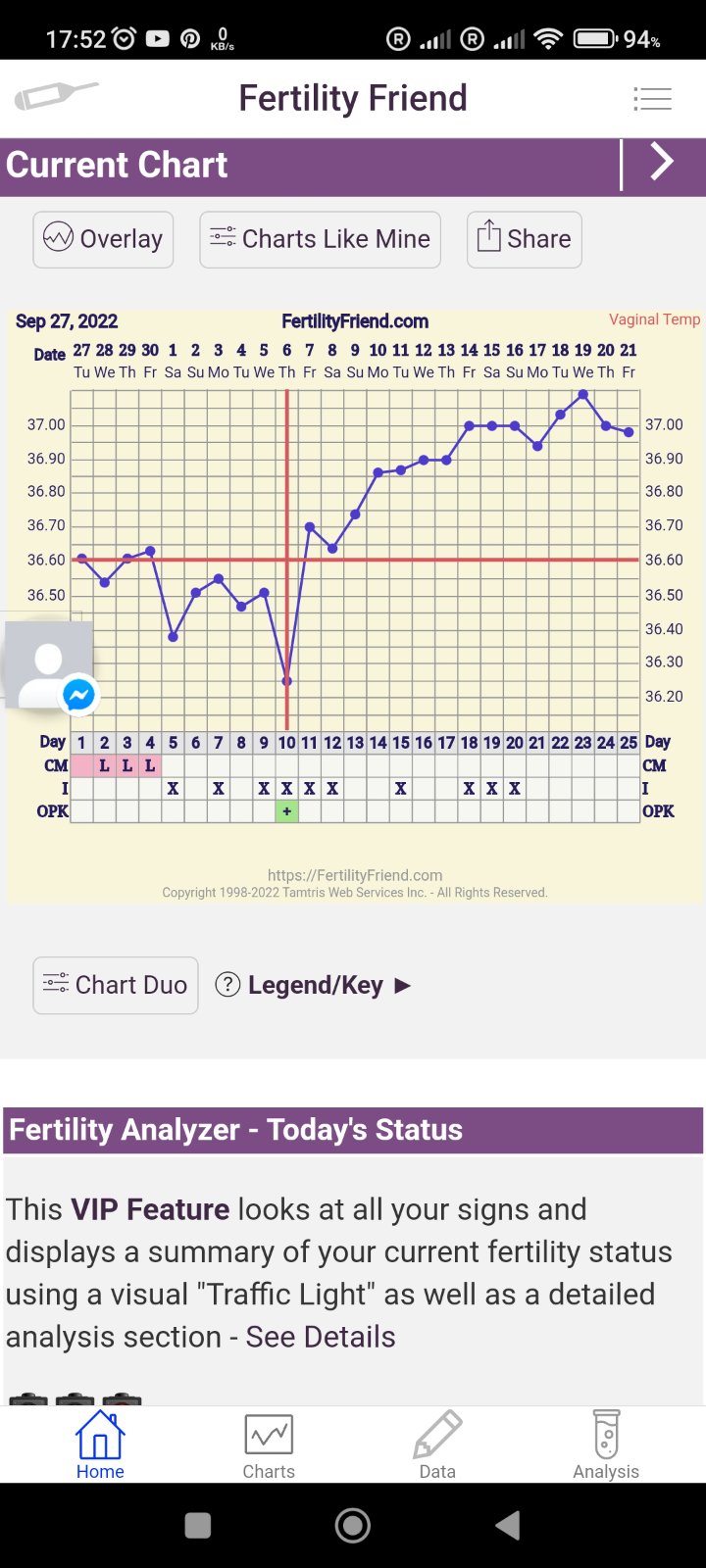Switch to the Data tab

tap(437, 1445)
